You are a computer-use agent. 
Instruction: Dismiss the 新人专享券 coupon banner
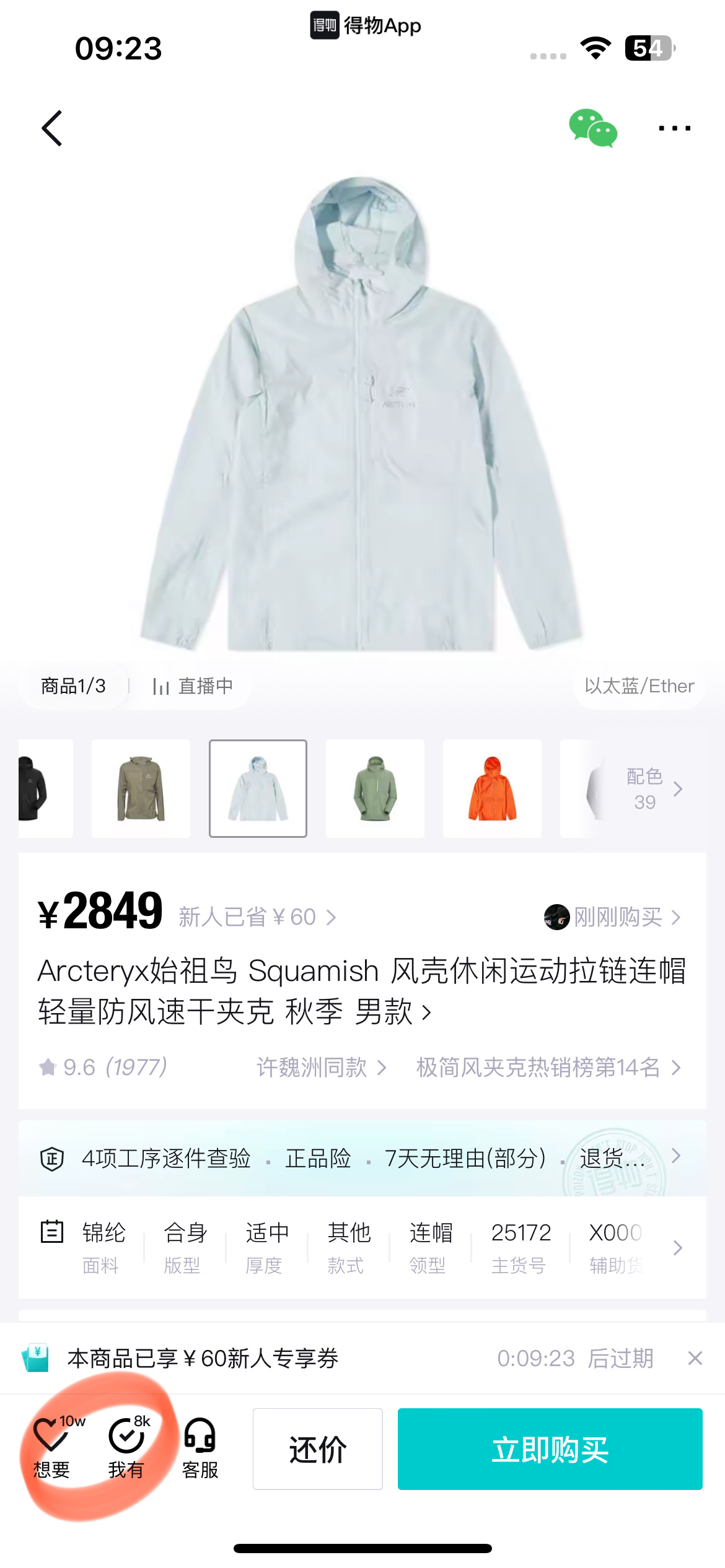tap(695, 1359)
